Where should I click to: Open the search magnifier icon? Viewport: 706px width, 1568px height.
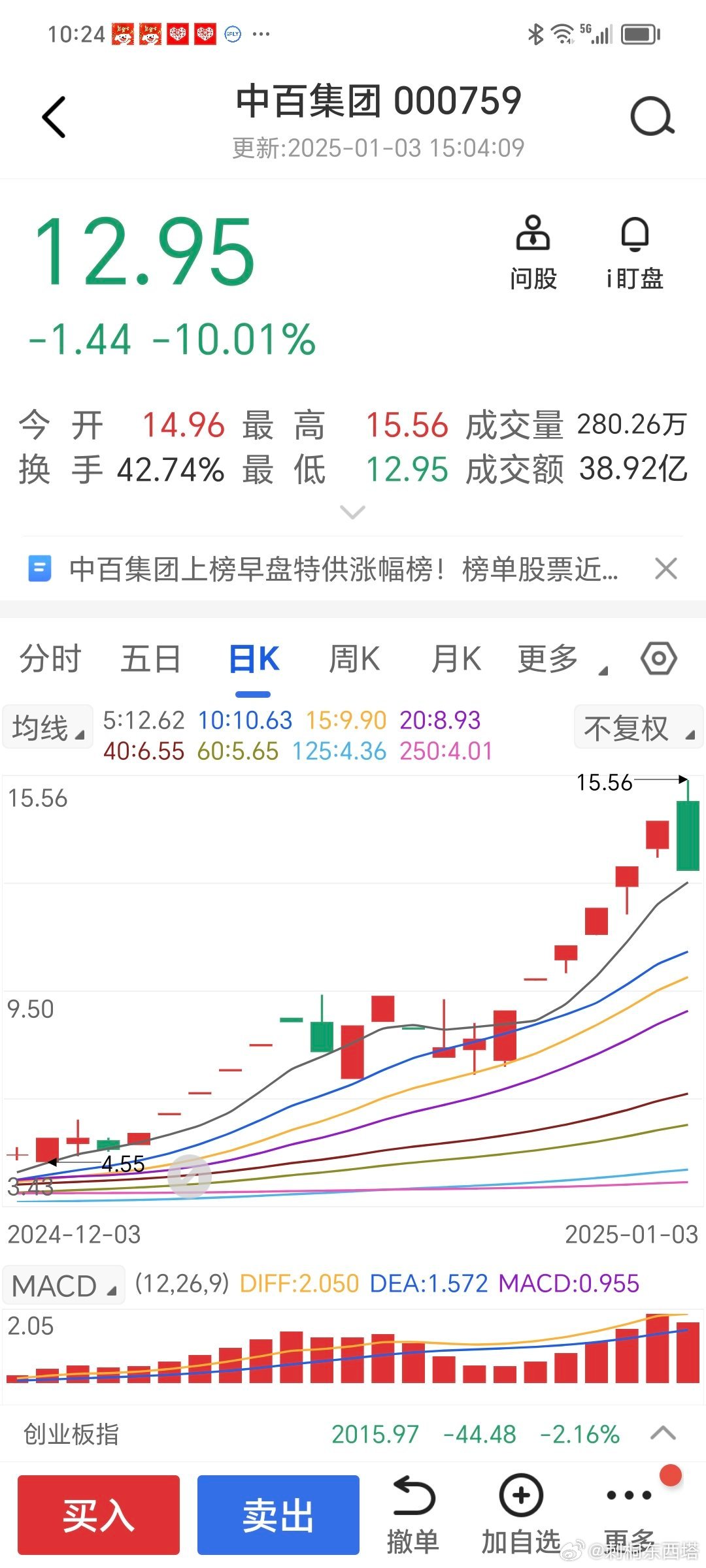click(x=652, y=117)
